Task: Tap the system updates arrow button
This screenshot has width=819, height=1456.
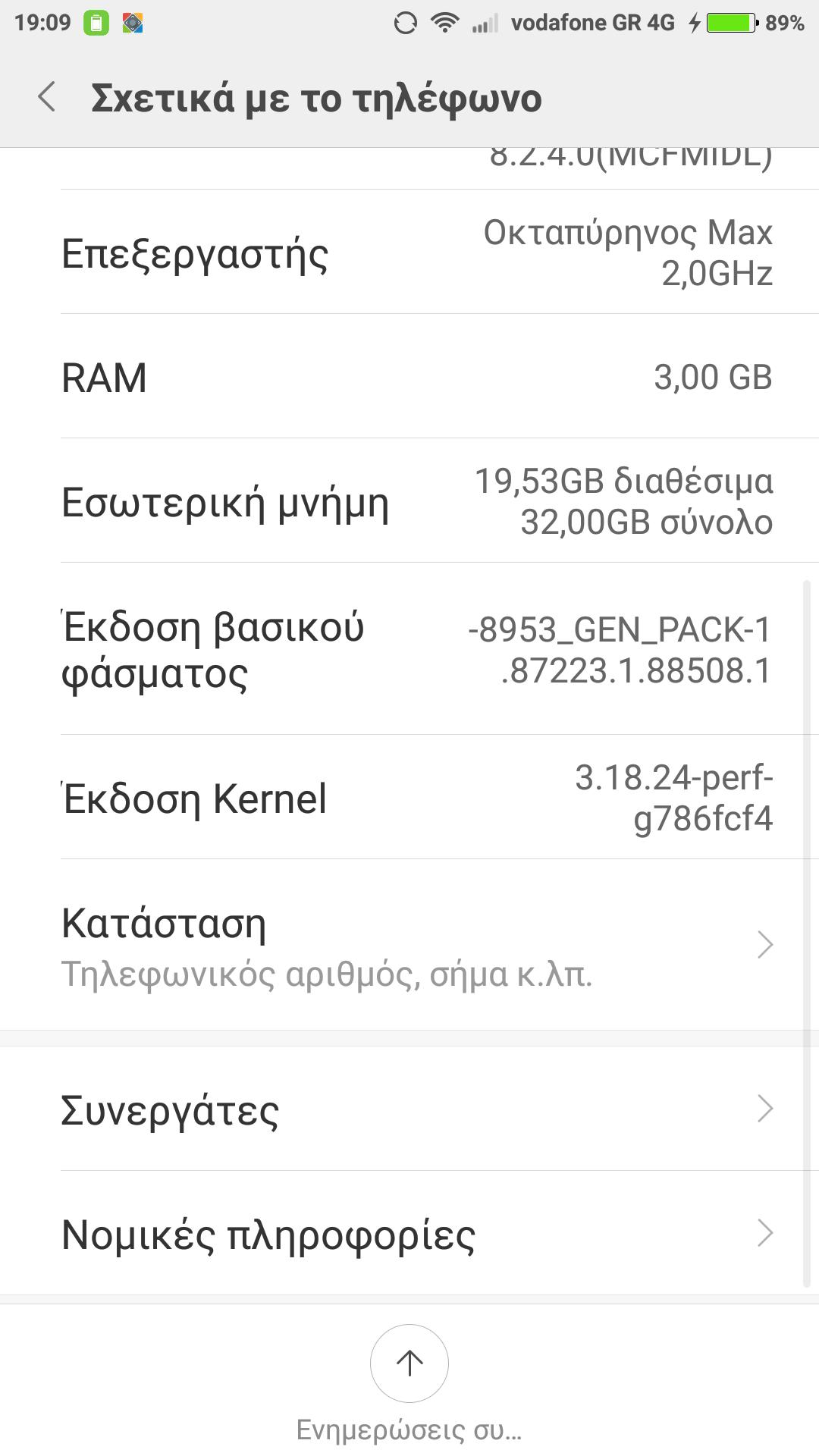Action: (409, 1363)
